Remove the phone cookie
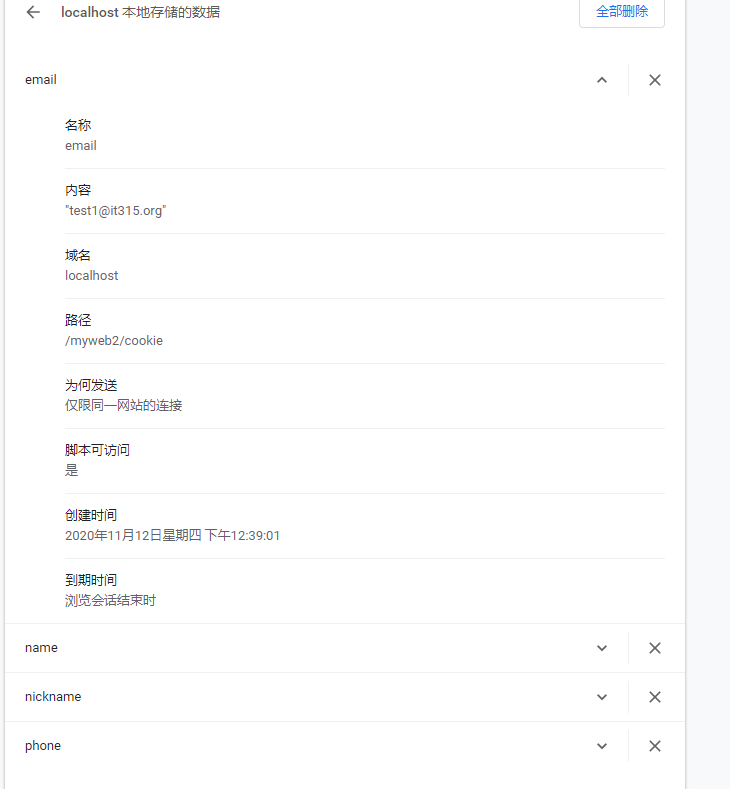This screenshot has height=789, width=730. click(655, 746)
